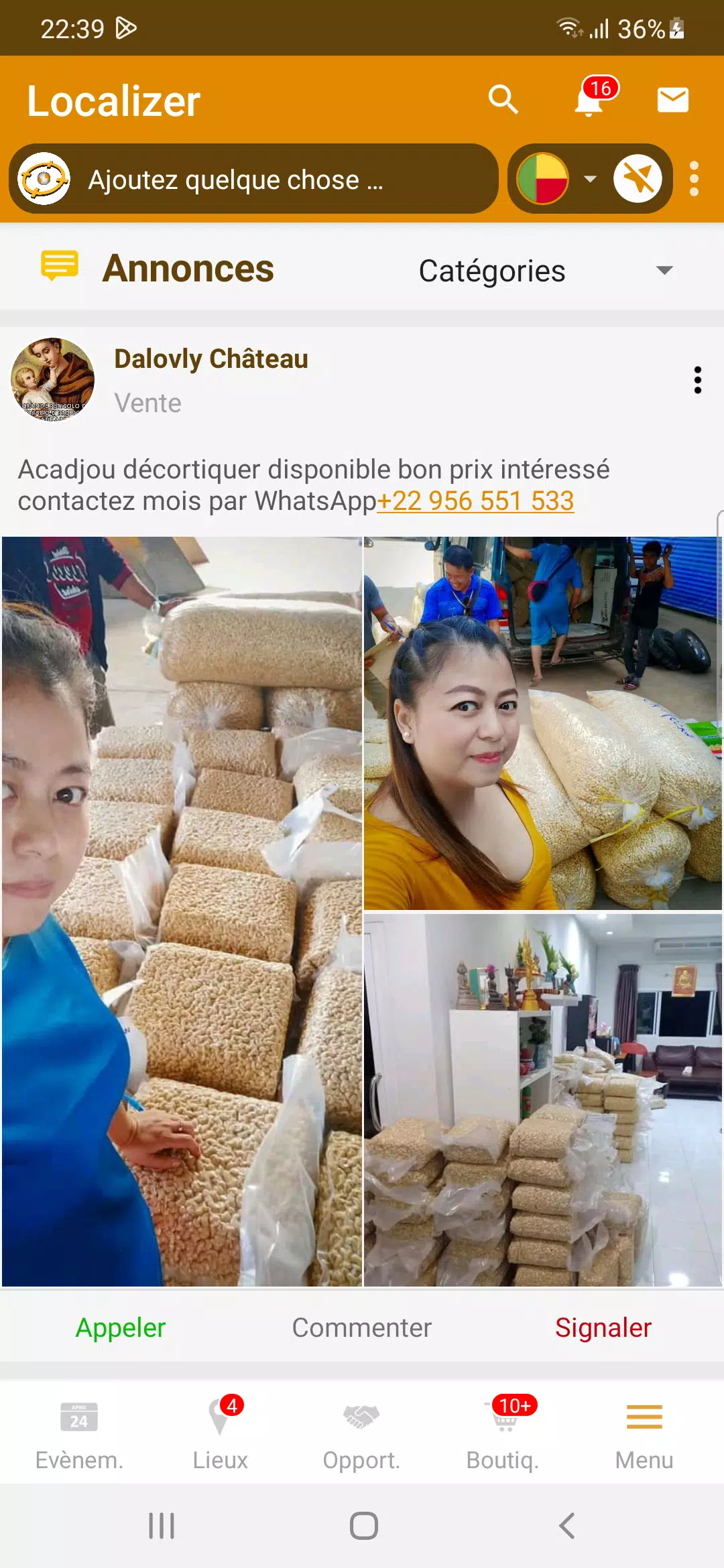Open the country flag selector

(x=555, y=179)
